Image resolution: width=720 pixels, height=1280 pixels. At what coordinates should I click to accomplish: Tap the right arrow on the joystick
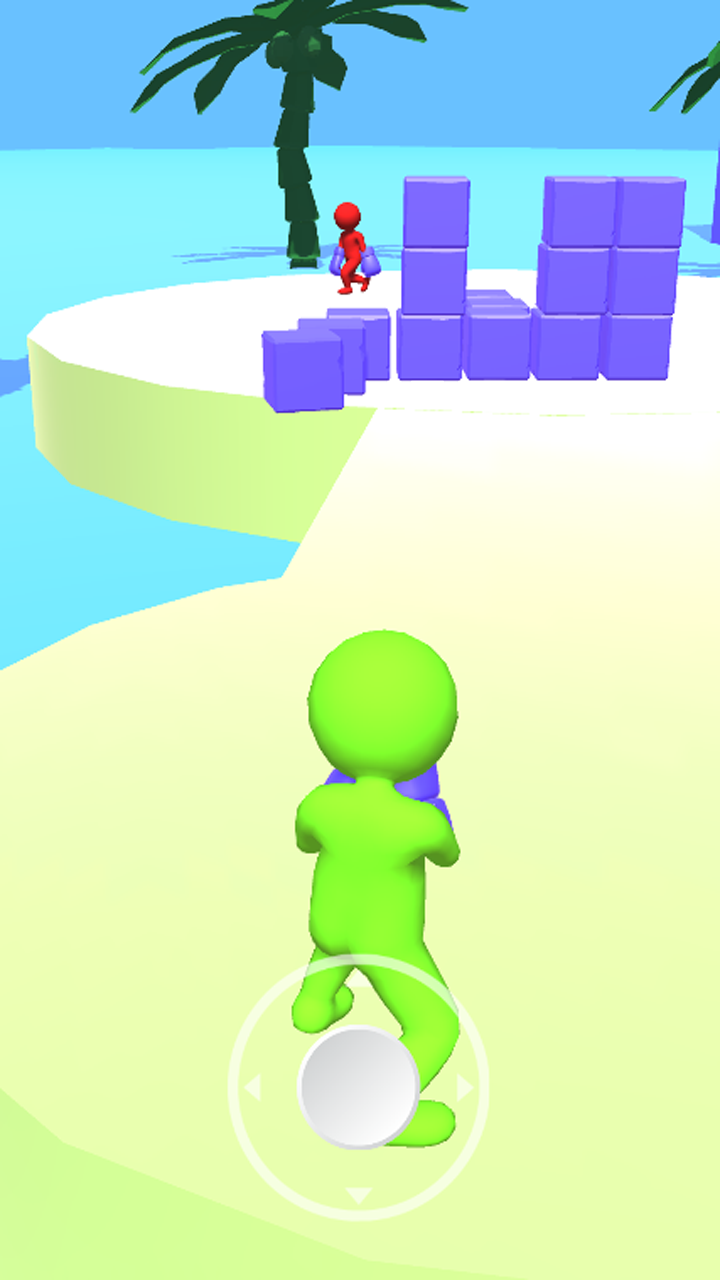(462, 1086)
